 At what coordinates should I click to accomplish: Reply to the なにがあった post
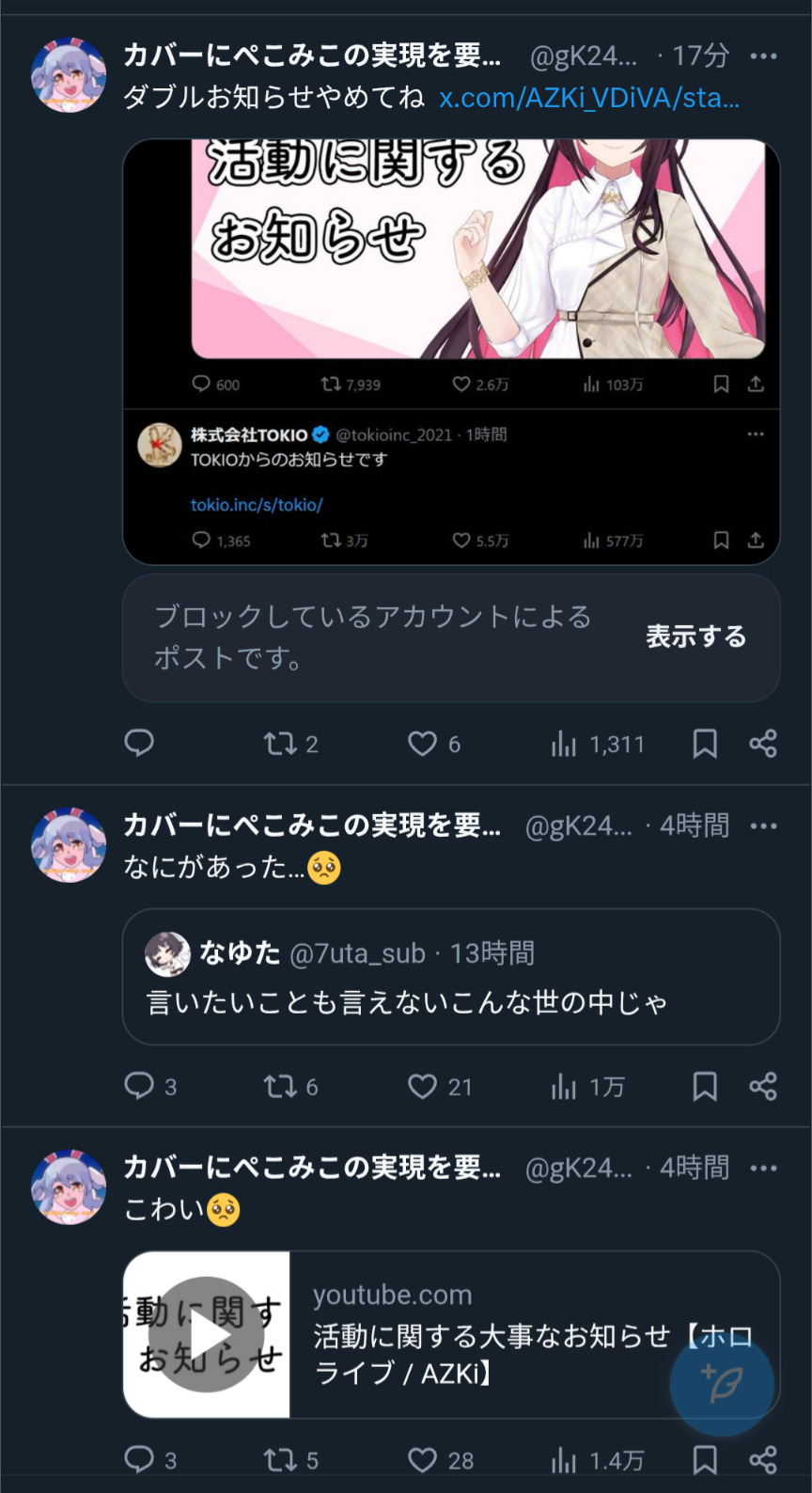150,1086
